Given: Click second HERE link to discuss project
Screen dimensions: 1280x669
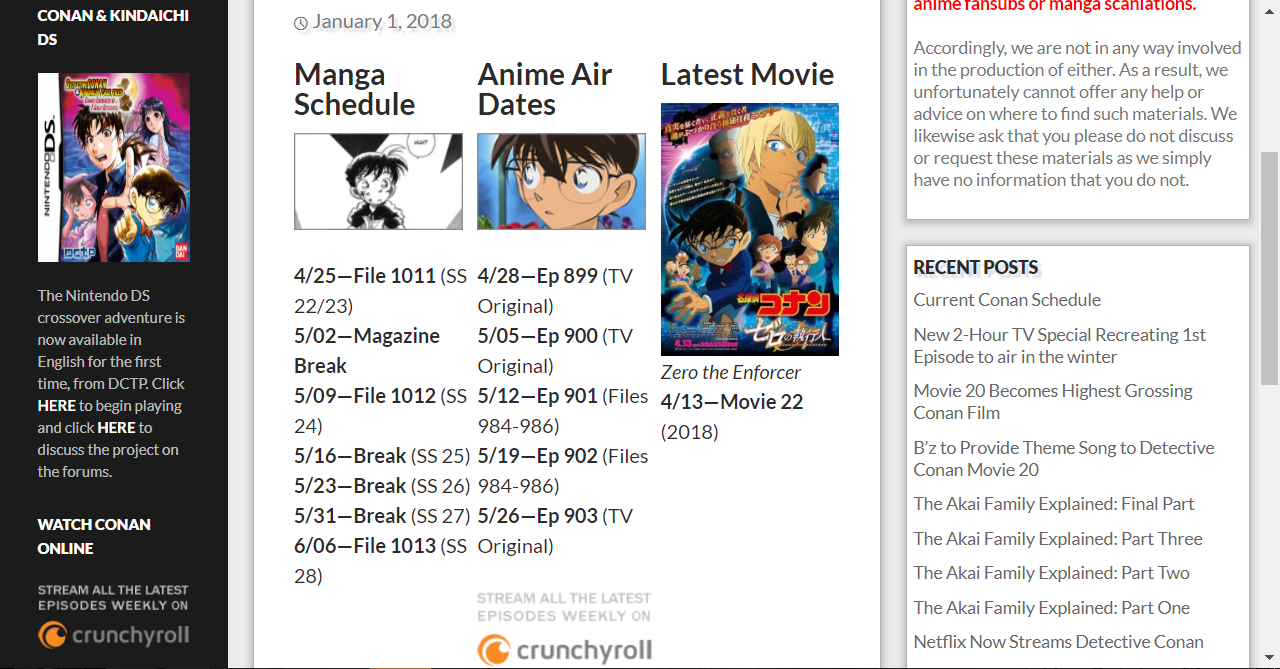Looking at the screenshot, I should pyautogui.click(x=117, y=428).
